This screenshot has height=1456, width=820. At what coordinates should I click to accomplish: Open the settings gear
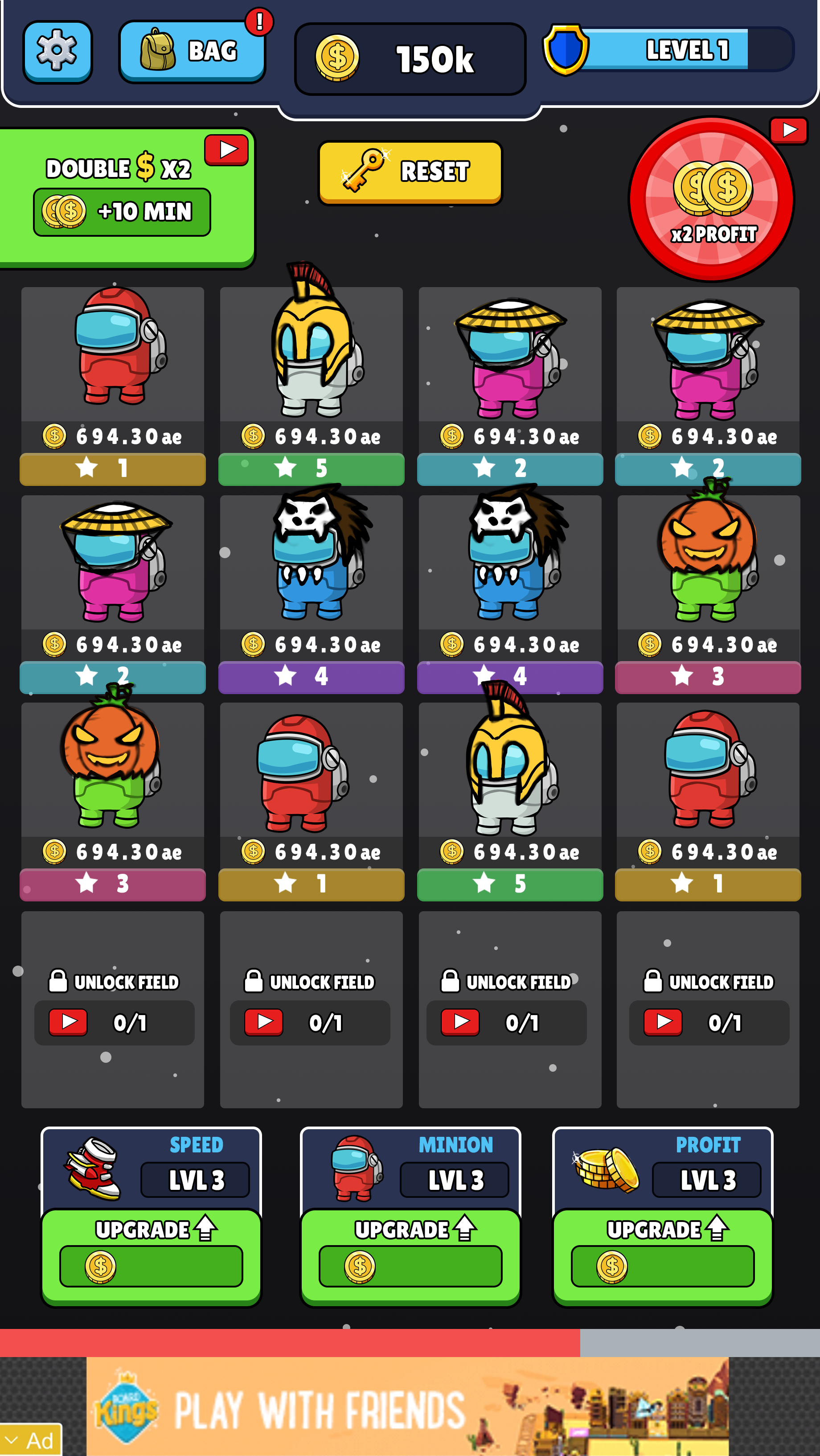[57, 51]
